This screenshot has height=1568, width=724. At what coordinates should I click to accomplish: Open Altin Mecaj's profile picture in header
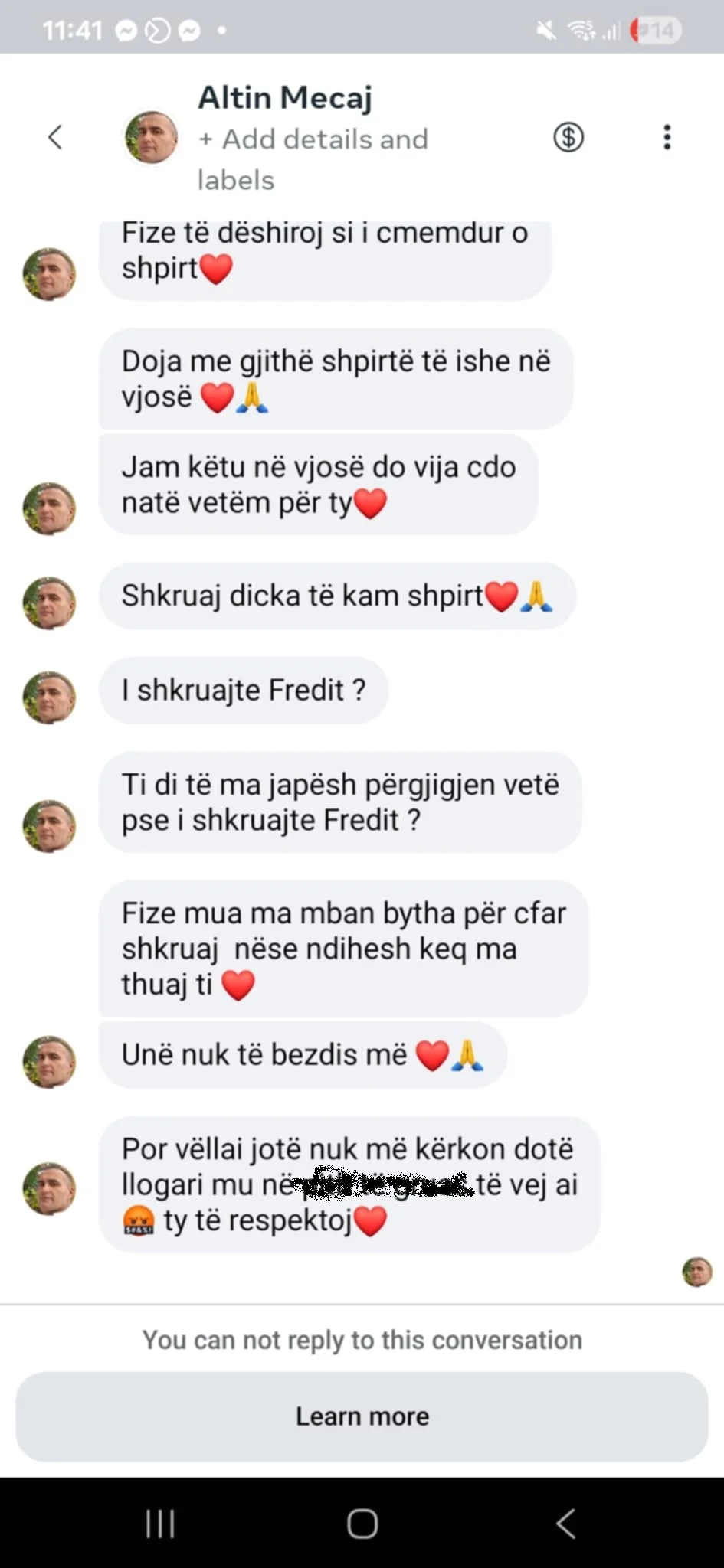[152, 137]
